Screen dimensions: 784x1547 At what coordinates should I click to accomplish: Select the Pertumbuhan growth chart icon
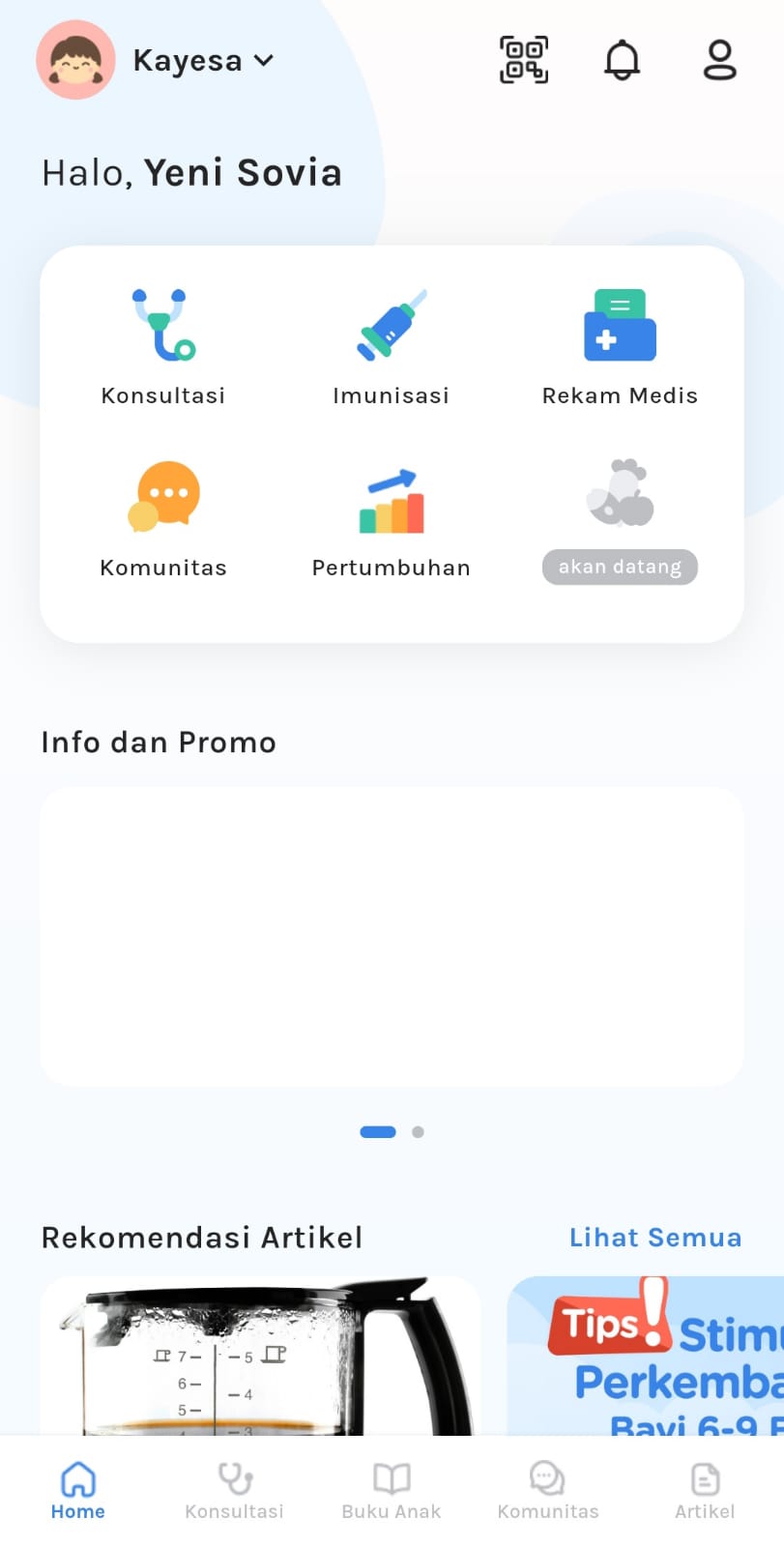tap(391, 496)
